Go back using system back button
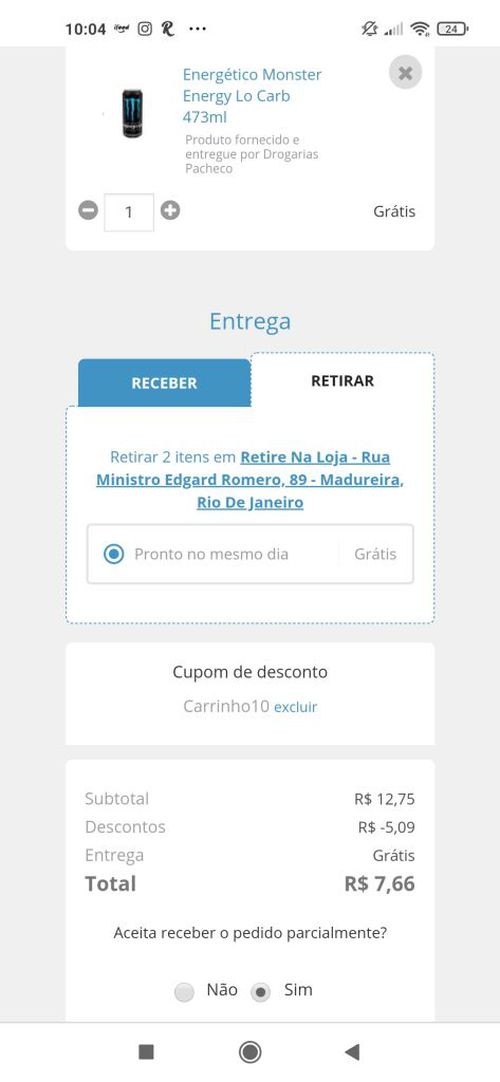 tap(352, 1052)
